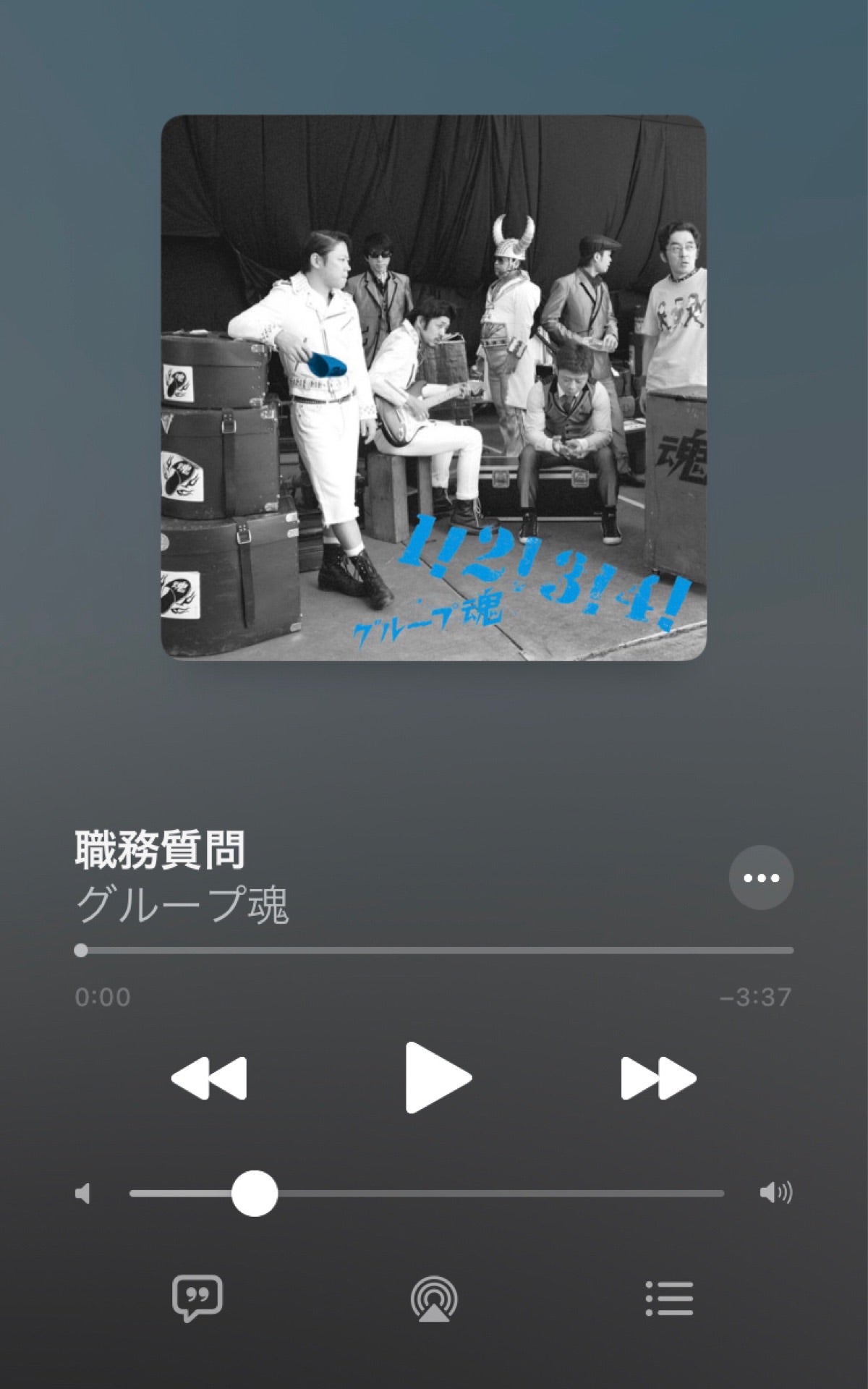Skip back to the previous track
Screen dimensions: 868x1389
(209, 1078)
